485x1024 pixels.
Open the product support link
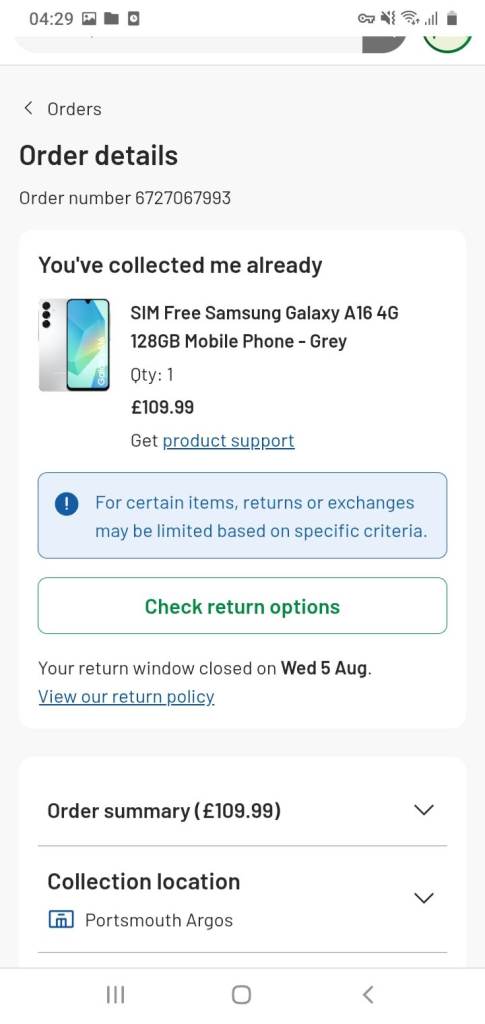[x=228, y=441]
